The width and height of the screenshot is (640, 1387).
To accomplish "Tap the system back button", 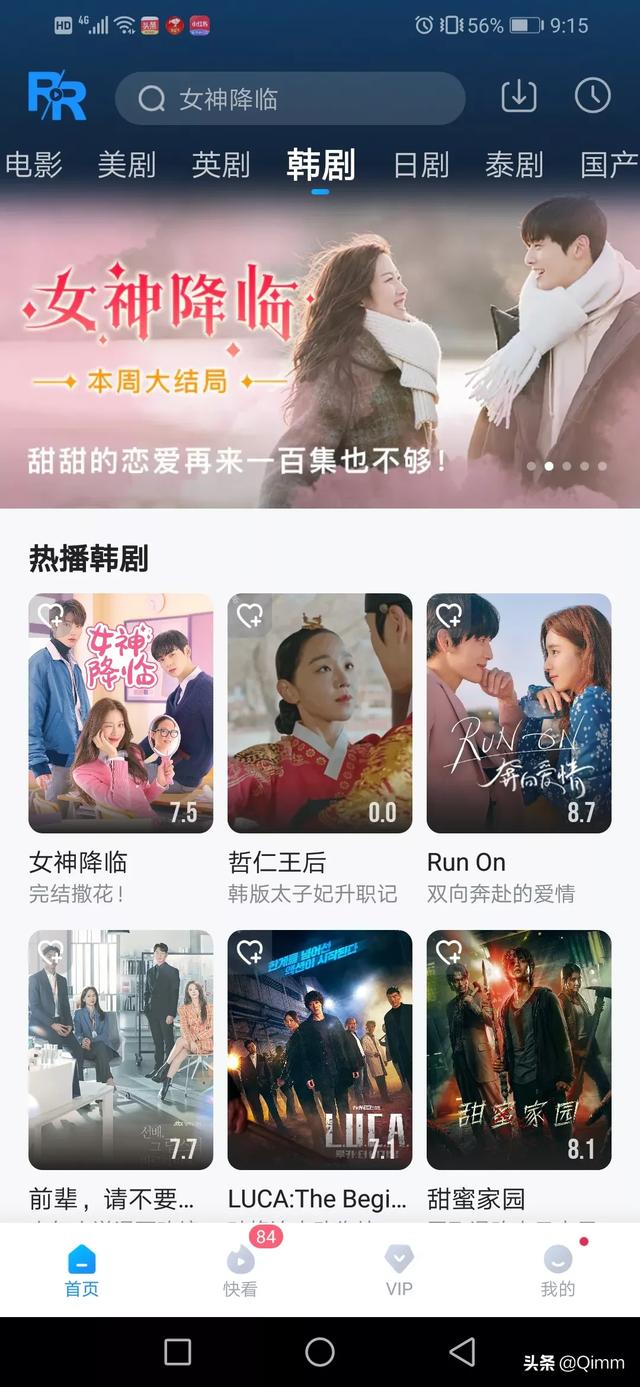I will 462,1352.
